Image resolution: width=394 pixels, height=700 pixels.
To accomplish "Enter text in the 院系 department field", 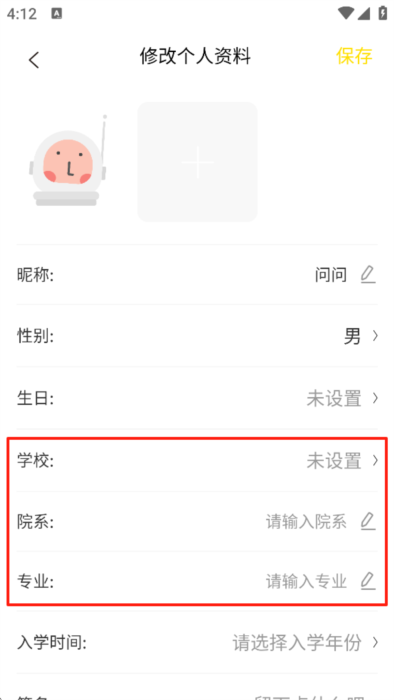I will coord(197,521).
